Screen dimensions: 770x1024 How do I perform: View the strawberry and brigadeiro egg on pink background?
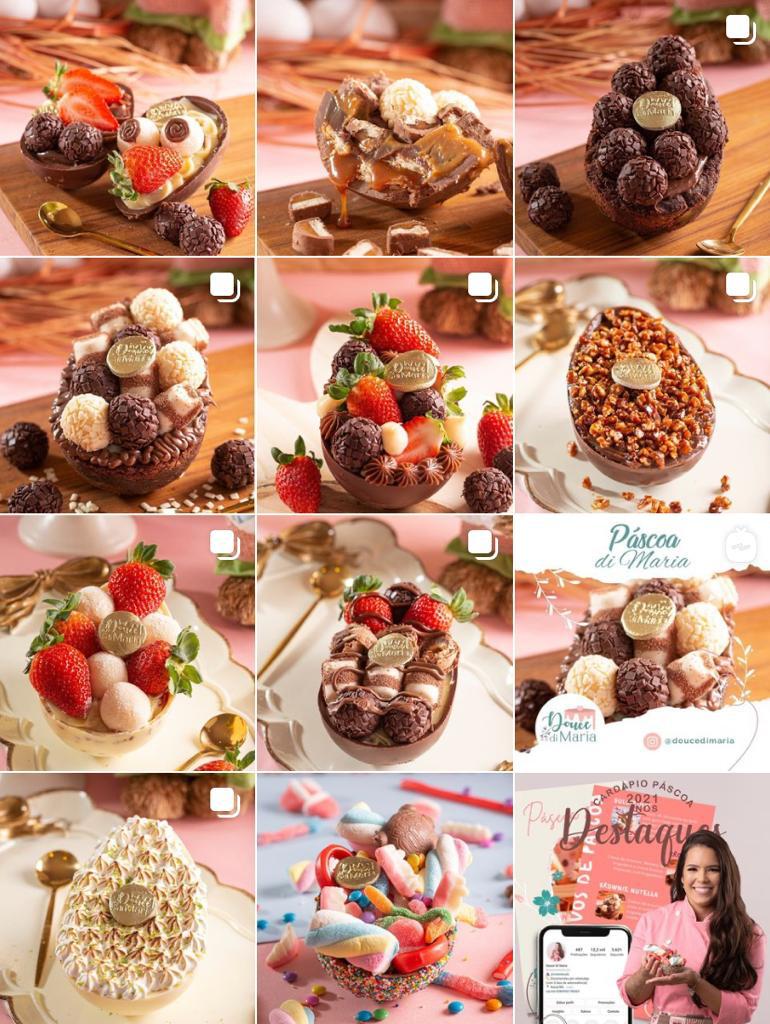pos(384,386)
